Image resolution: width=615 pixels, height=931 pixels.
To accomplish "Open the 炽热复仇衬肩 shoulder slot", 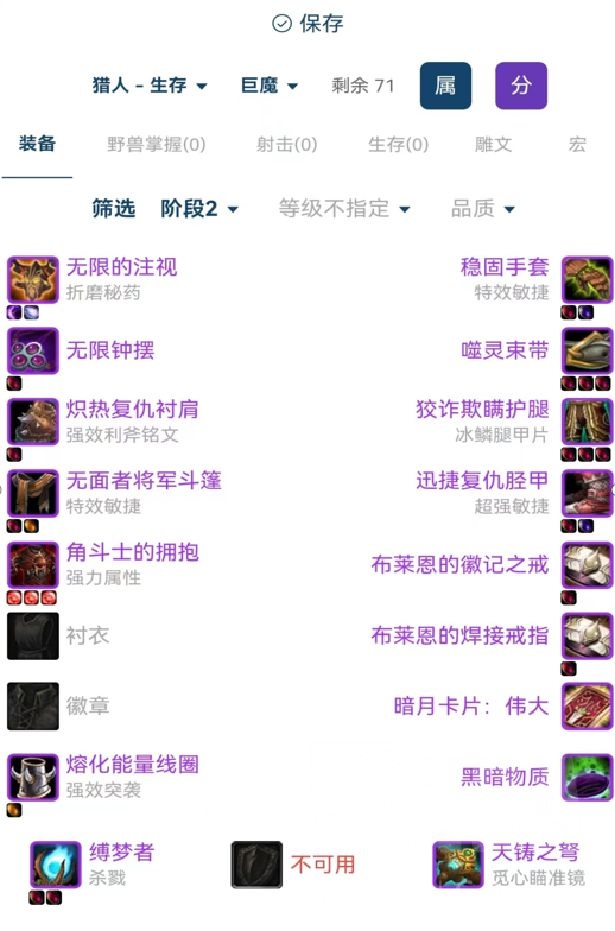I will pos(132,409).
